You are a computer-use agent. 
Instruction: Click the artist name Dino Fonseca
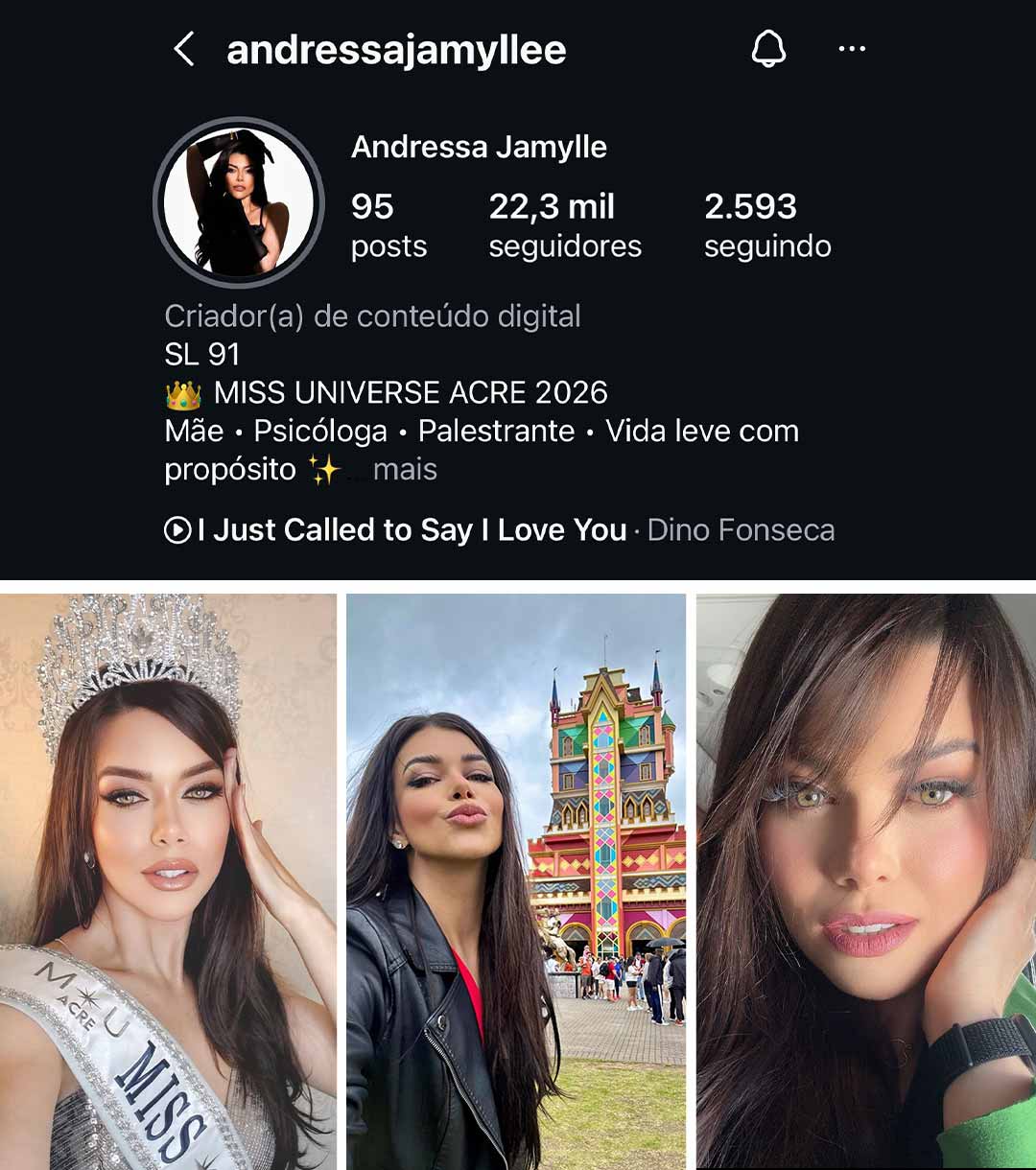click(742, 529)
